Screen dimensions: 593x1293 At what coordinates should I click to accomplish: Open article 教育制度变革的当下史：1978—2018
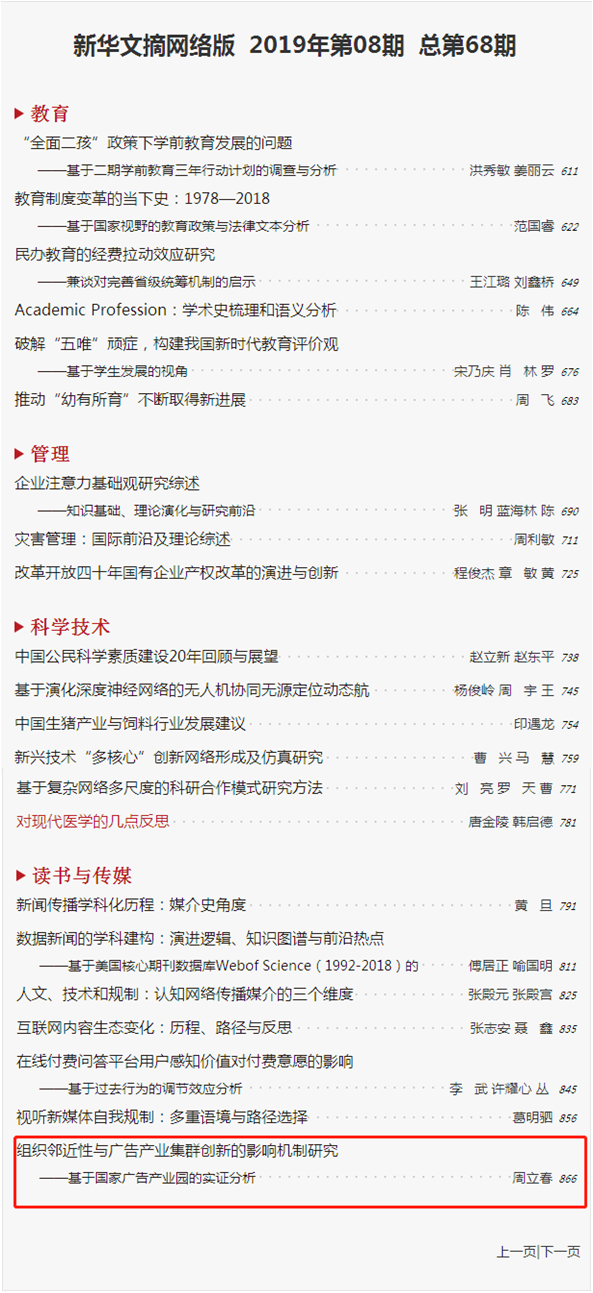[143, 198]
